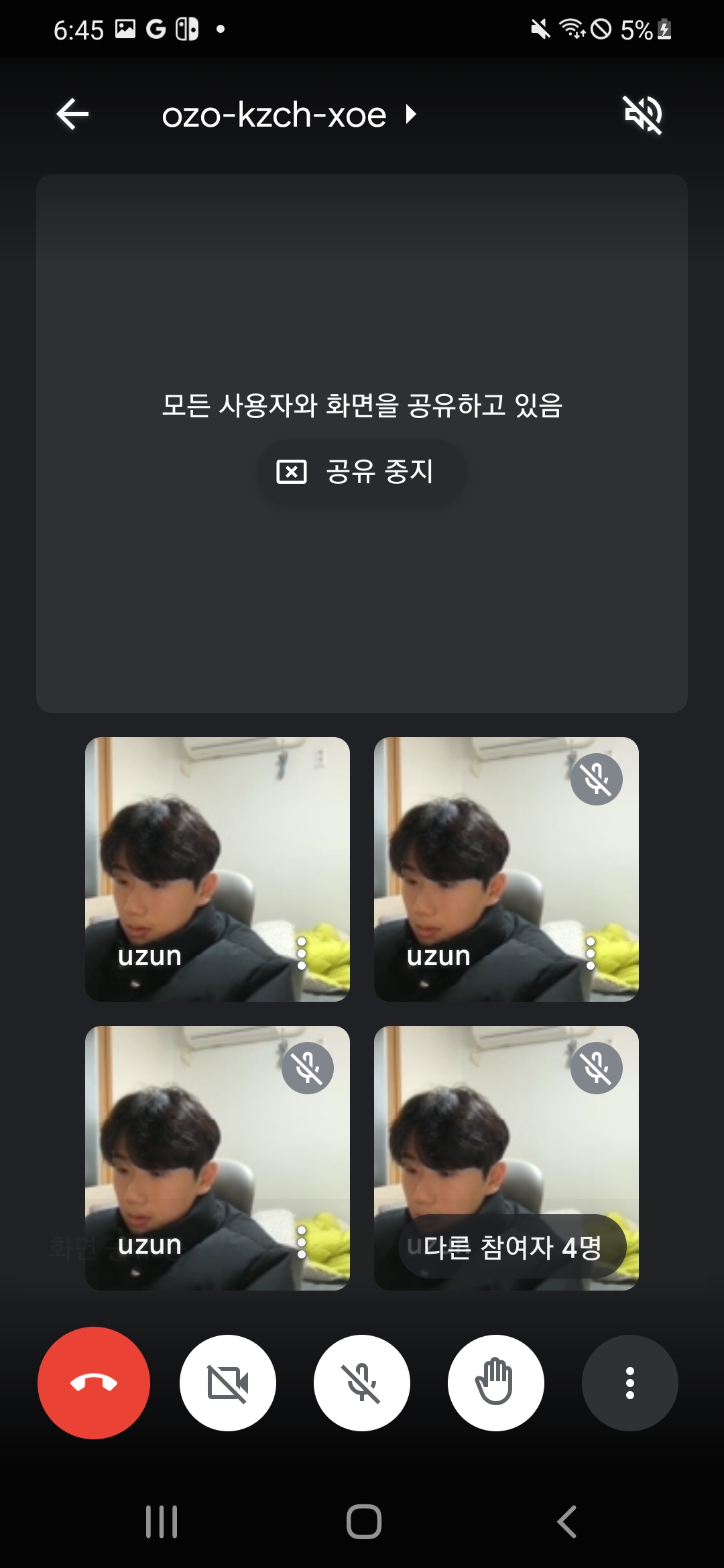724x1568 pixels.
Task: Go back using the top-left arrow
Action: click(x=72, y=114)
